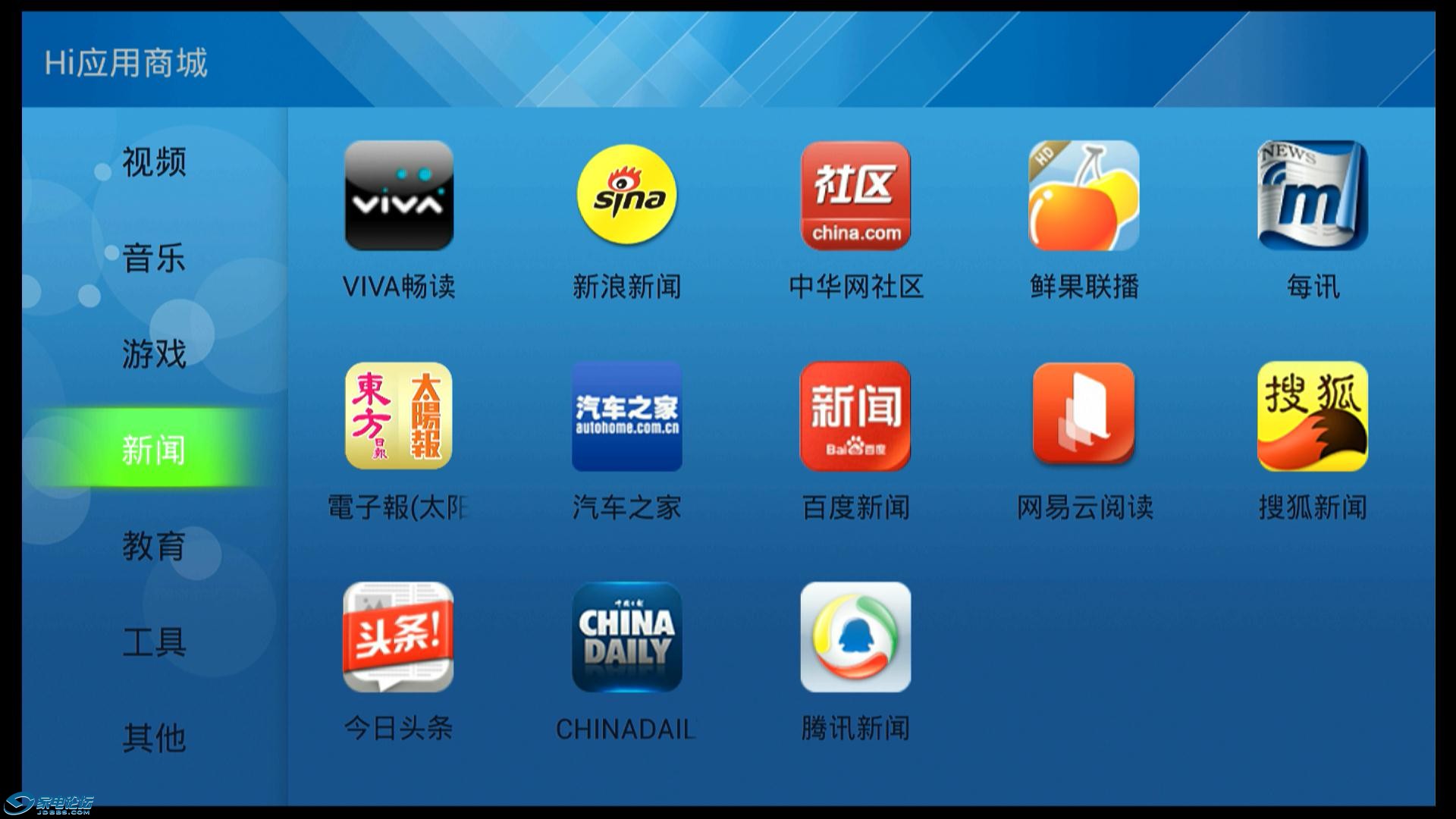This screenshot has width=1456, height=819.
Task: Select the CHINADAILY app
Action: point(626,637)
